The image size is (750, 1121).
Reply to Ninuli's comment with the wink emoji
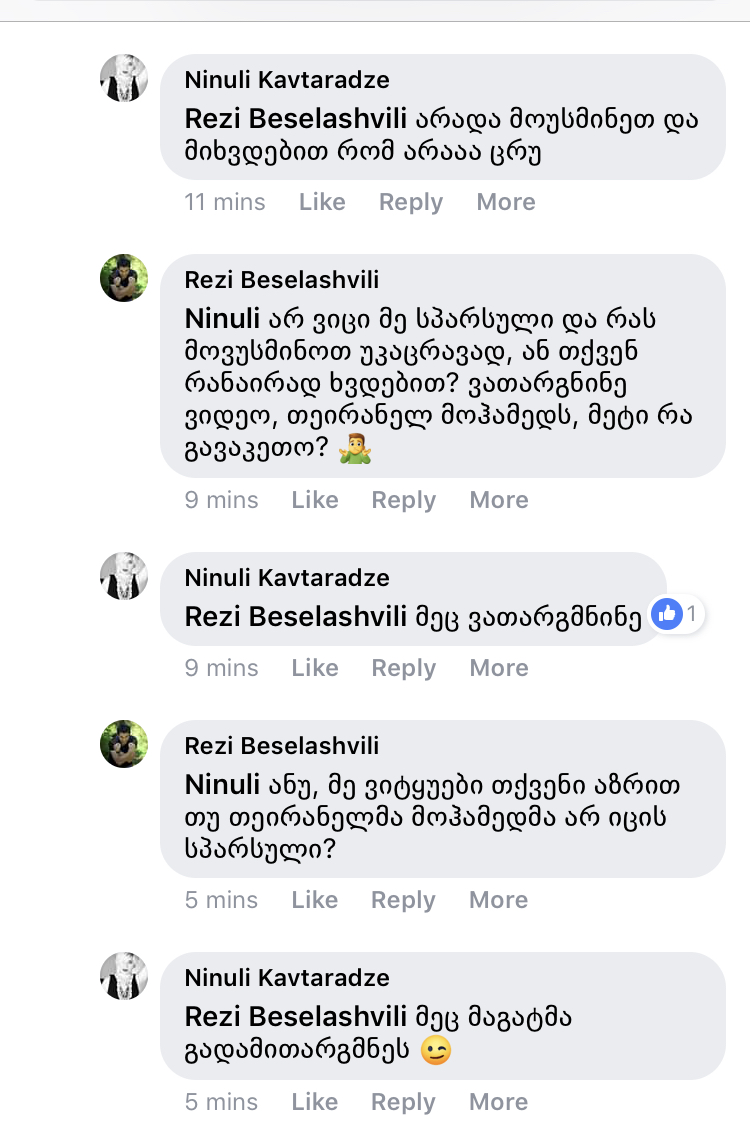click(403, 1102)
